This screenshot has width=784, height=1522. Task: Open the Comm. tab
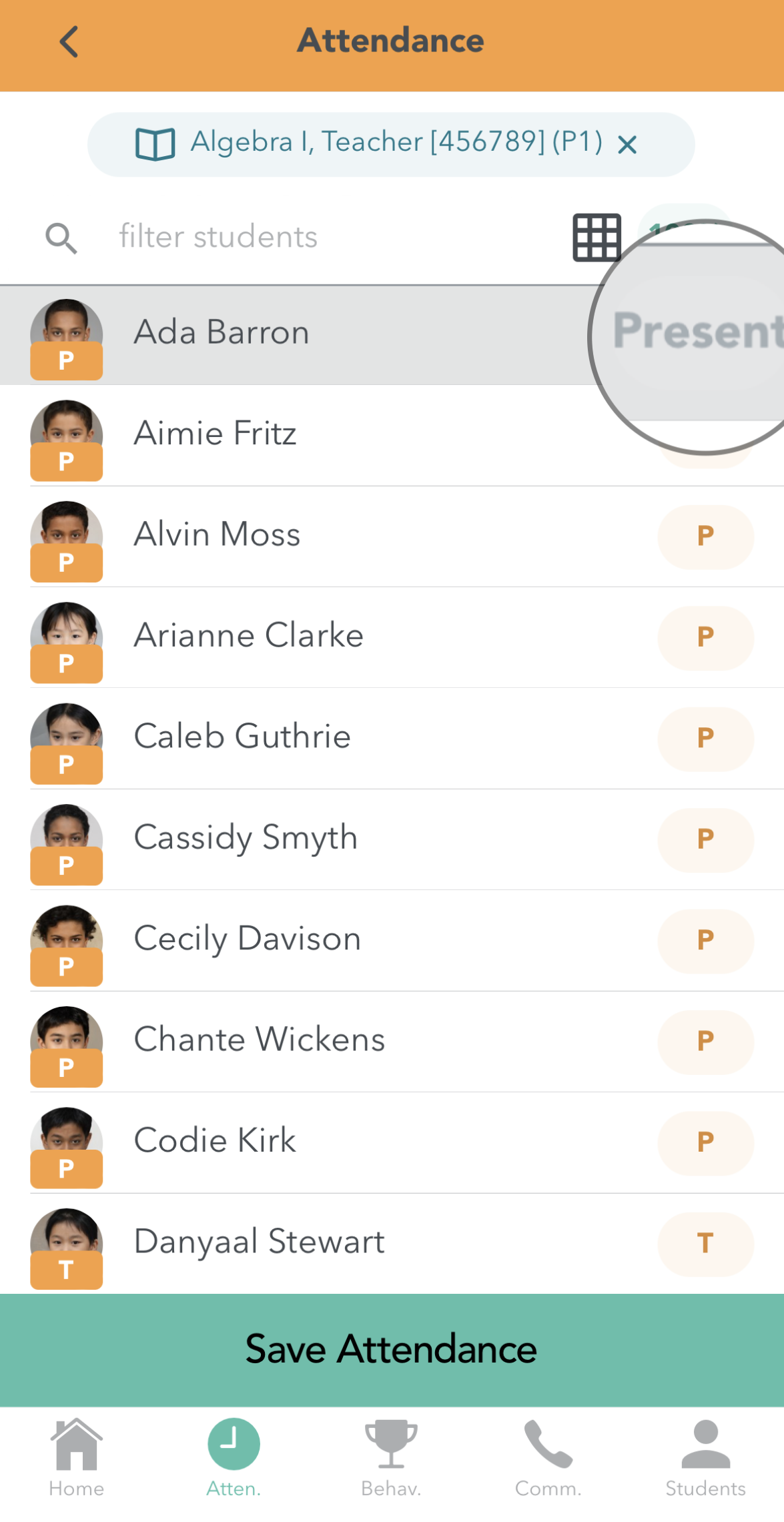click(548, 1457)
